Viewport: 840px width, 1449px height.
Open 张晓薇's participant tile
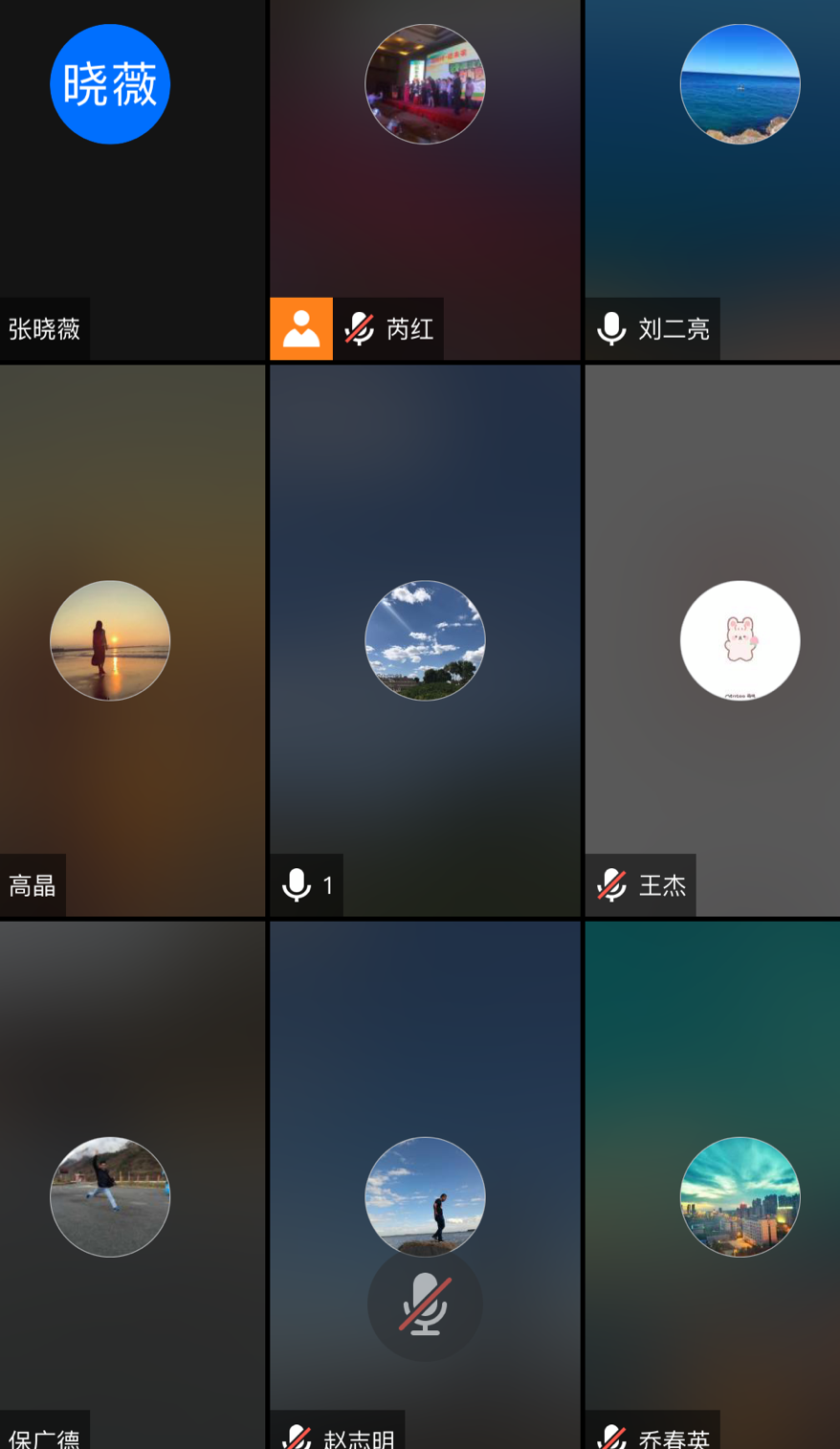click(132, 180)
